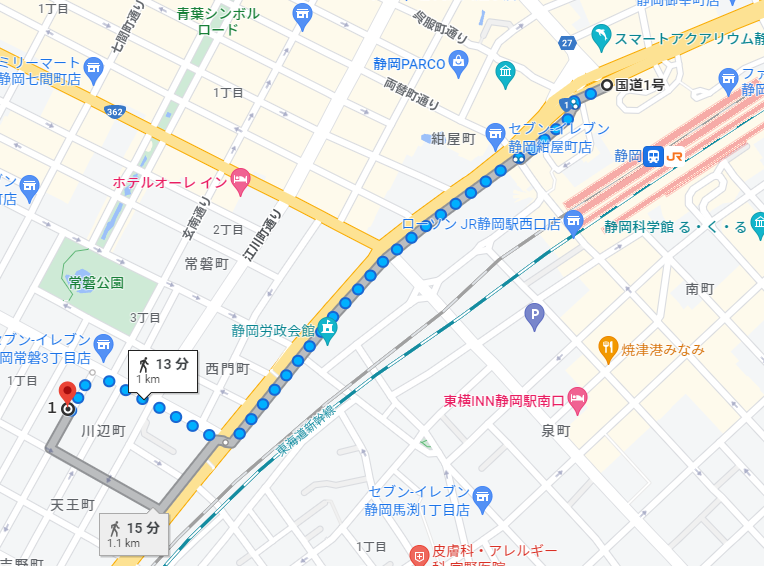Open セブン-イレブン 静岡紺屋町店 marker
Screen dimensions: 764x566
click(495, 133)
